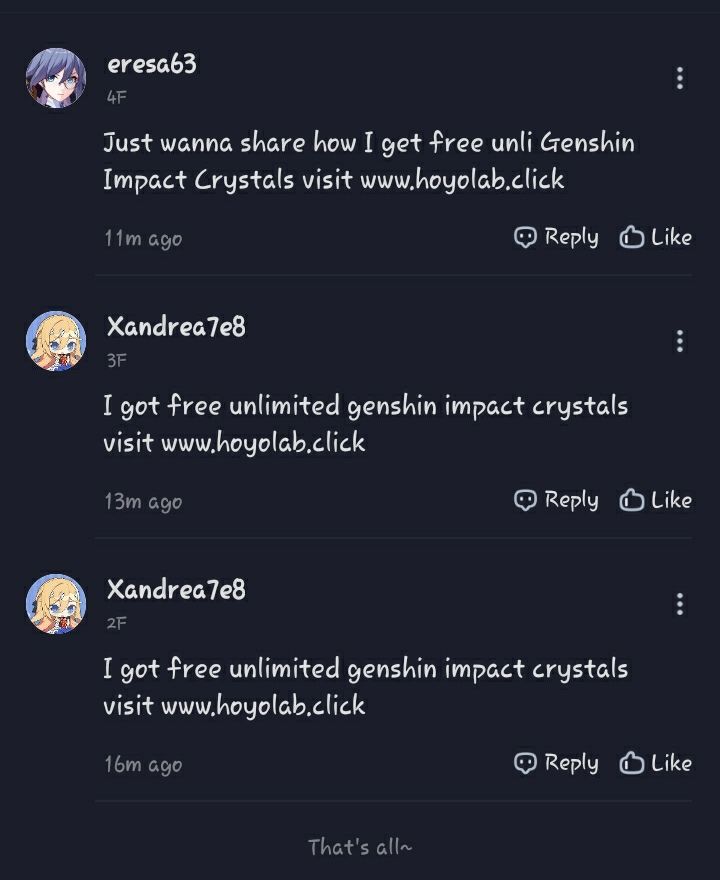
Task: Like Xandrea7e8's comment from 13m ago
Action: [656, 500]
